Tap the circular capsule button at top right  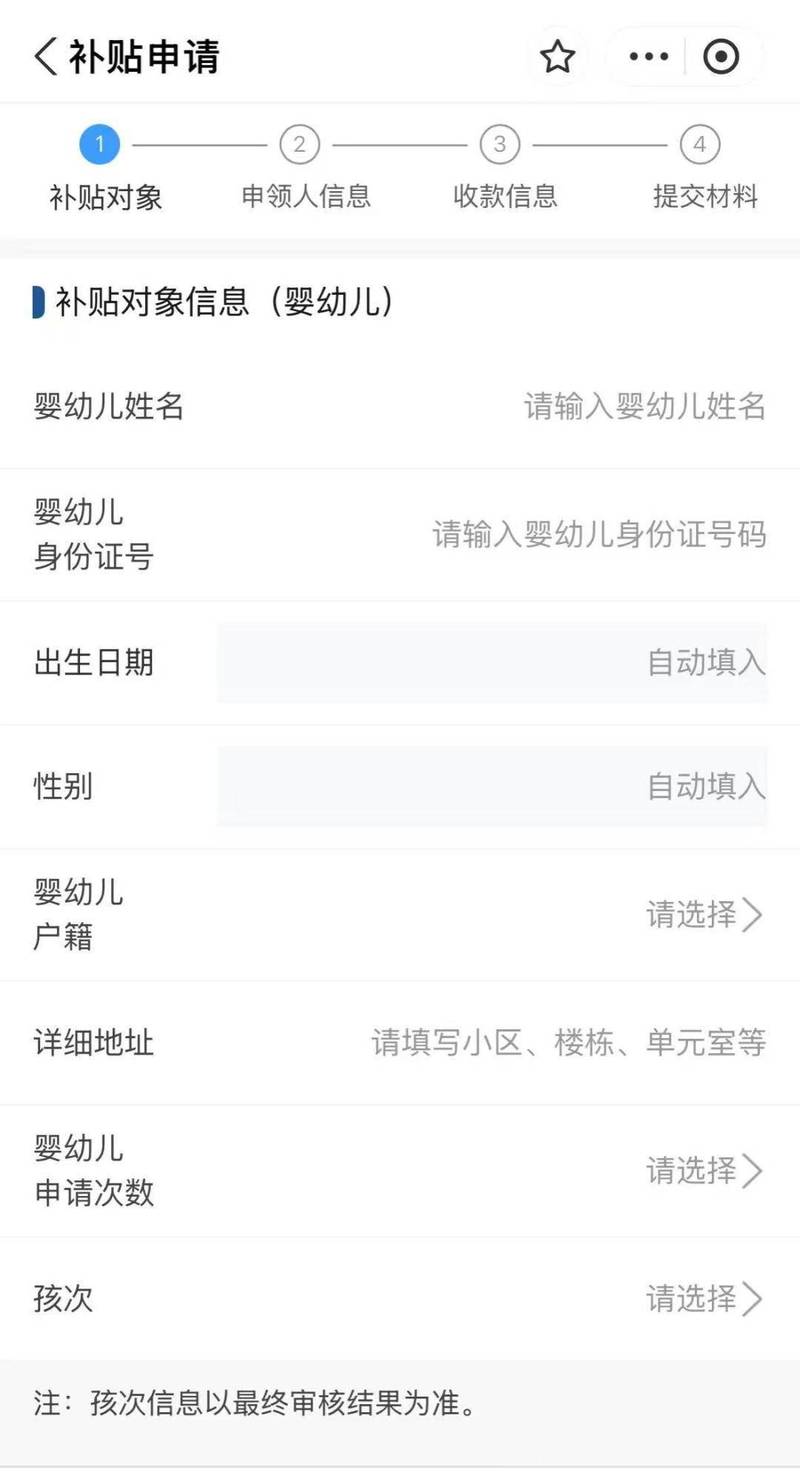(x=722, y=57)
